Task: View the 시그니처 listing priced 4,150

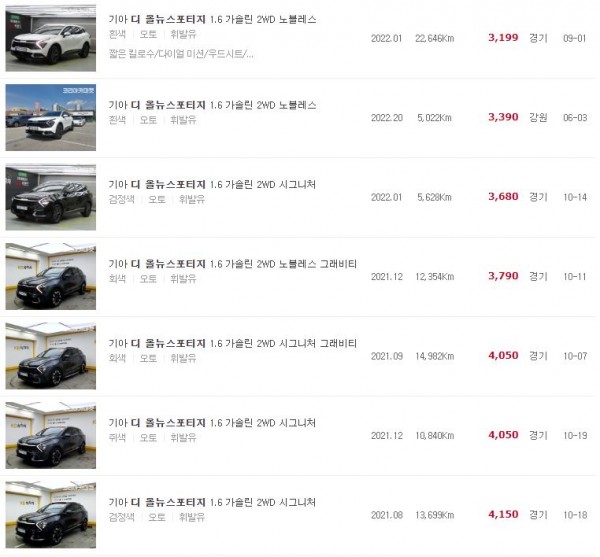Action: pyautogui.click(x=212, y=502)
